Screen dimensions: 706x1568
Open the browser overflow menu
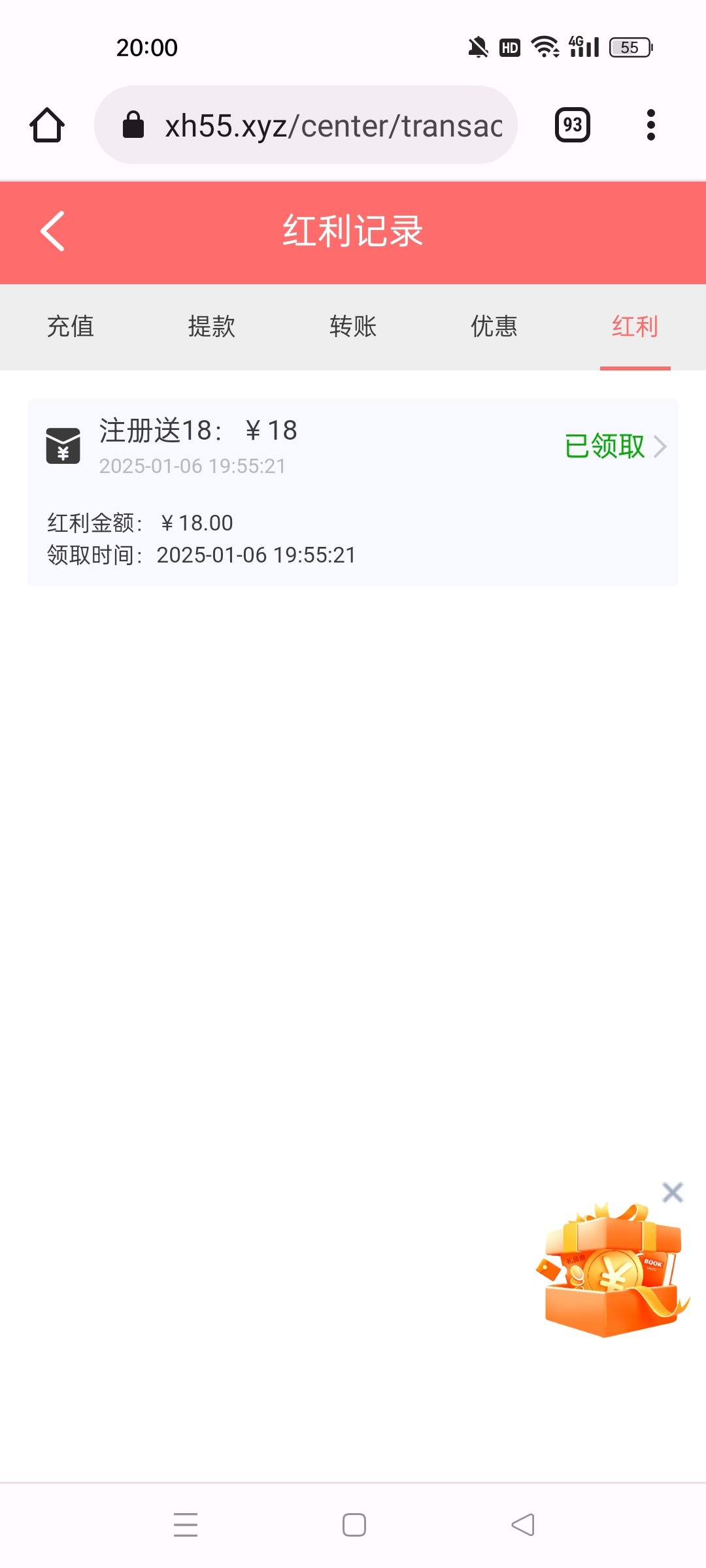650,125
